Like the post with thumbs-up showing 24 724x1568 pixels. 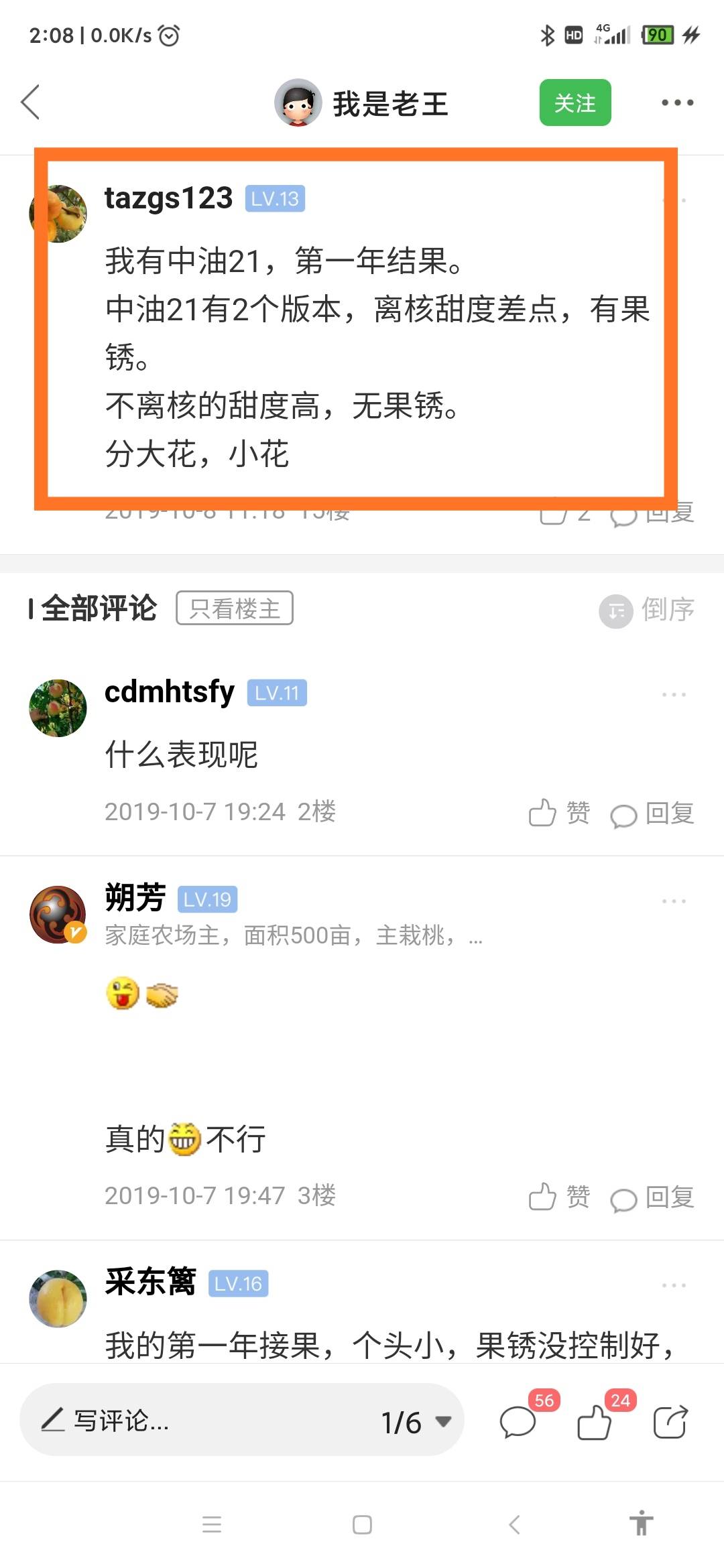click(596, 1419)
